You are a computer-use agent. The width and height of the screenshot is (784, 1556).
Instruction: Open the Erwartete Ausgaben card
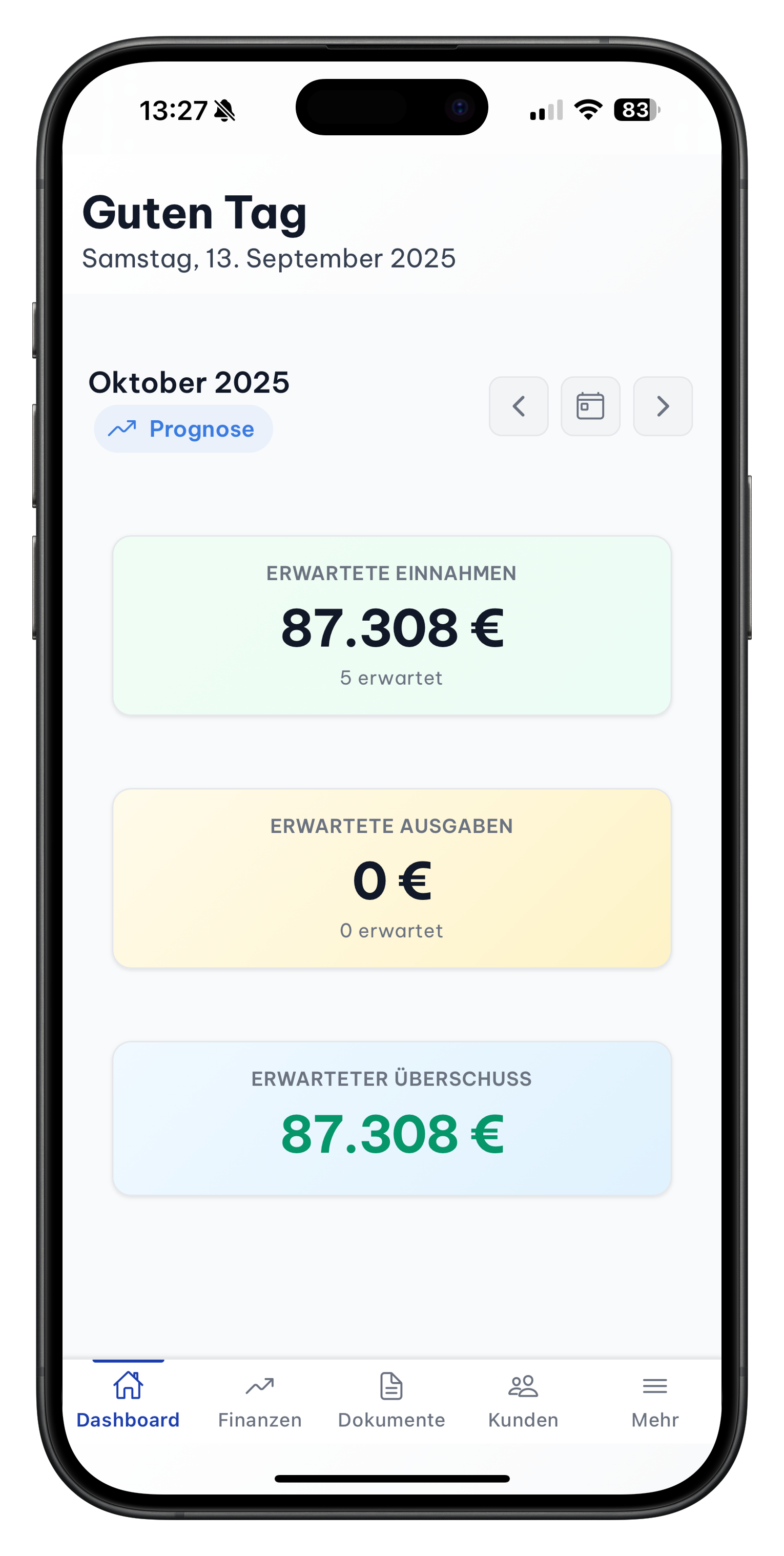click(391, 877)
